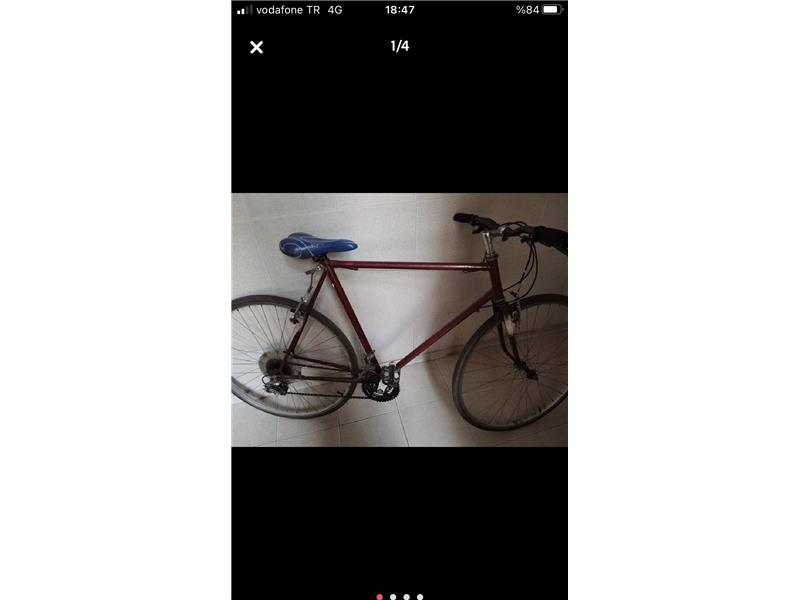The height and width of the screenshot is (600, 800).
Task: Jump to the second photo dot
Action: click(x=393, y=597)
